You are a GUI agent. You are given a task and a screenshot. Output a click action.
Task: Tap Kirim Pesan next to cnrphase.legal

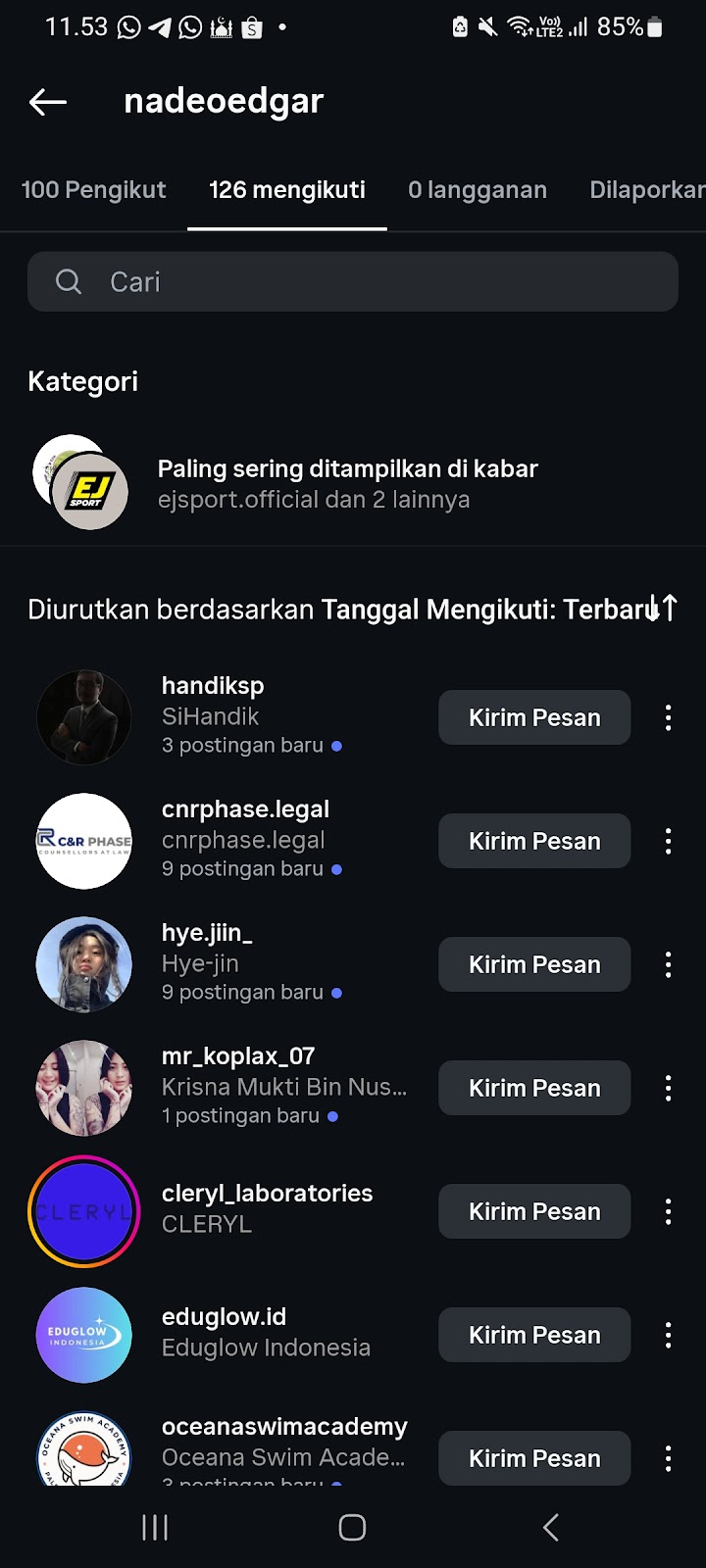tap(533, 841)
